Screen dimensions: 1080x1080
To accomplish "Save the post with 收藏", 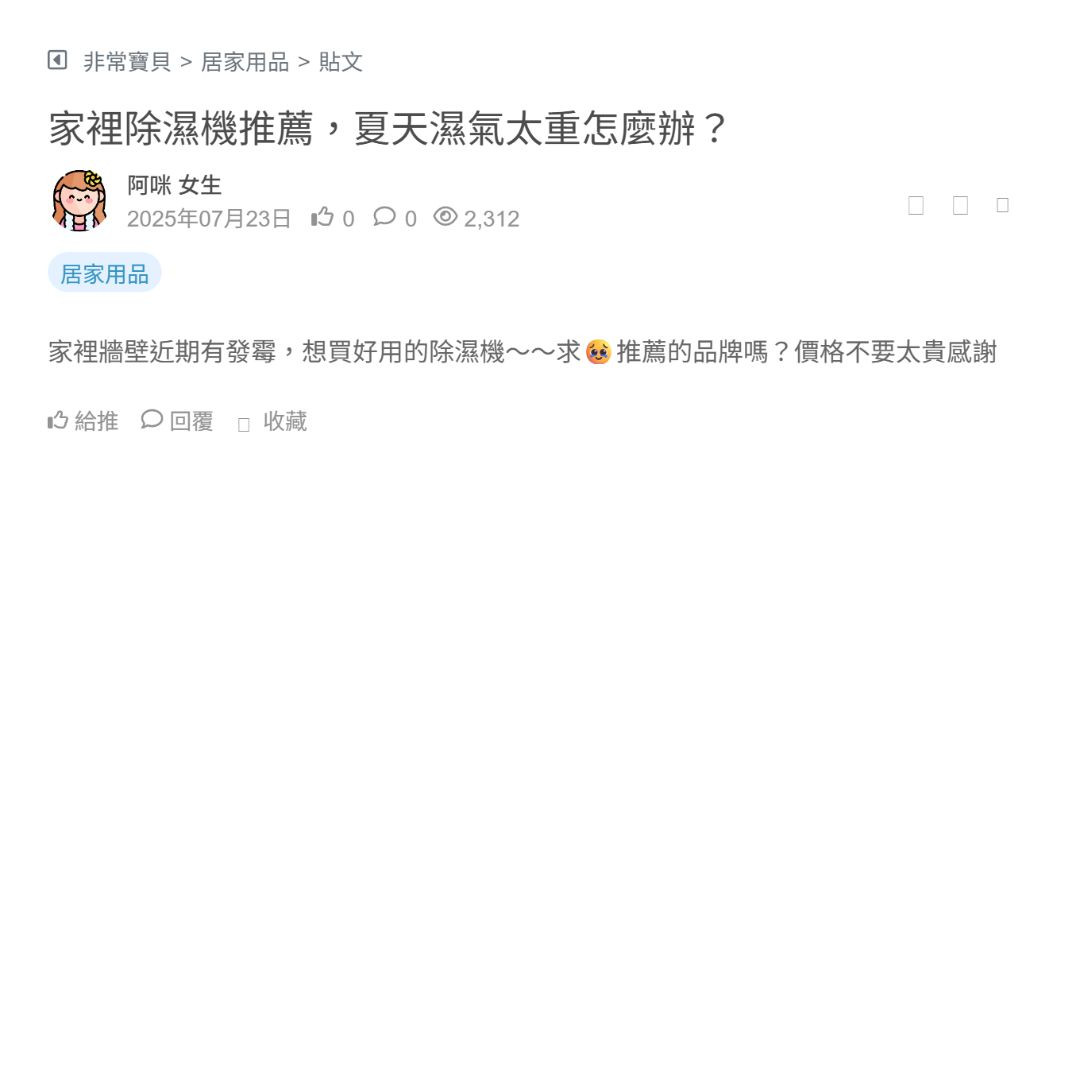I will coord(273,422).
